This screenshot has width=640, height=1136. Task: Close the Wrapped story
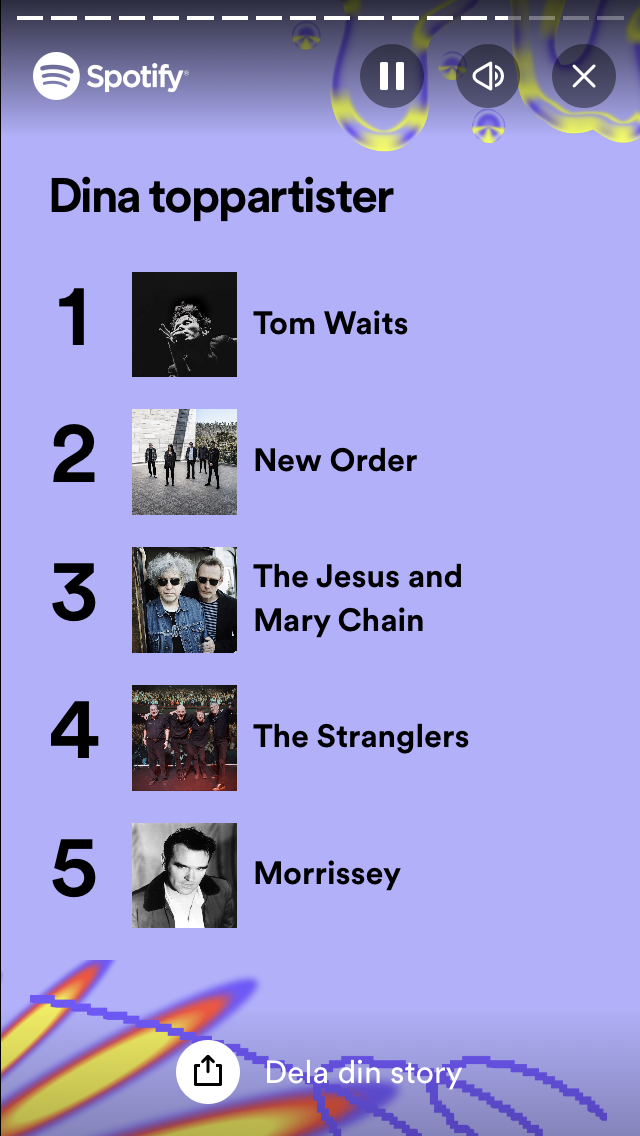(584, 76)
